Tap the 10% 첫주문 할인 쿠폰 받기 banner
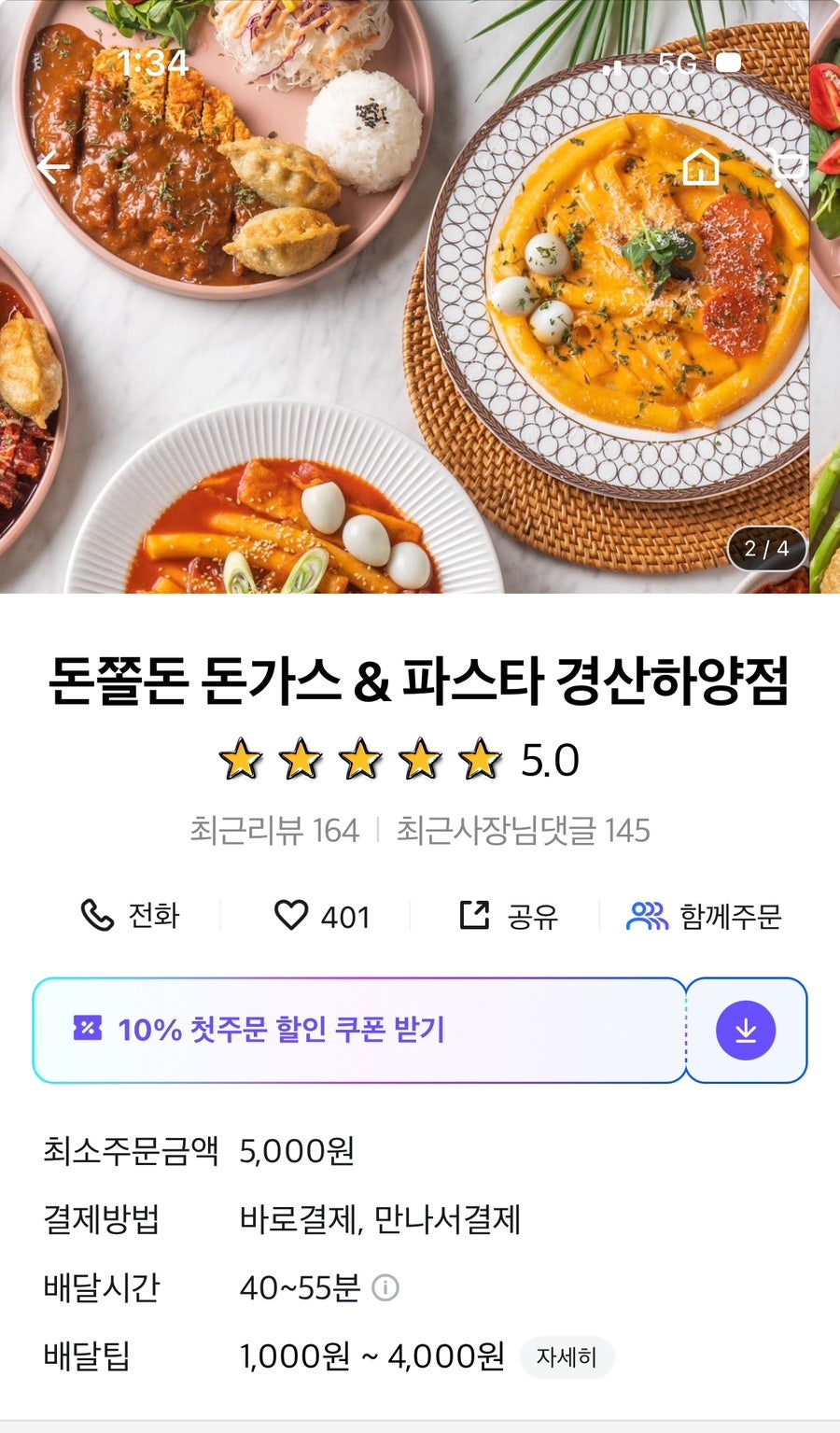 click(x=359, y=1030)
